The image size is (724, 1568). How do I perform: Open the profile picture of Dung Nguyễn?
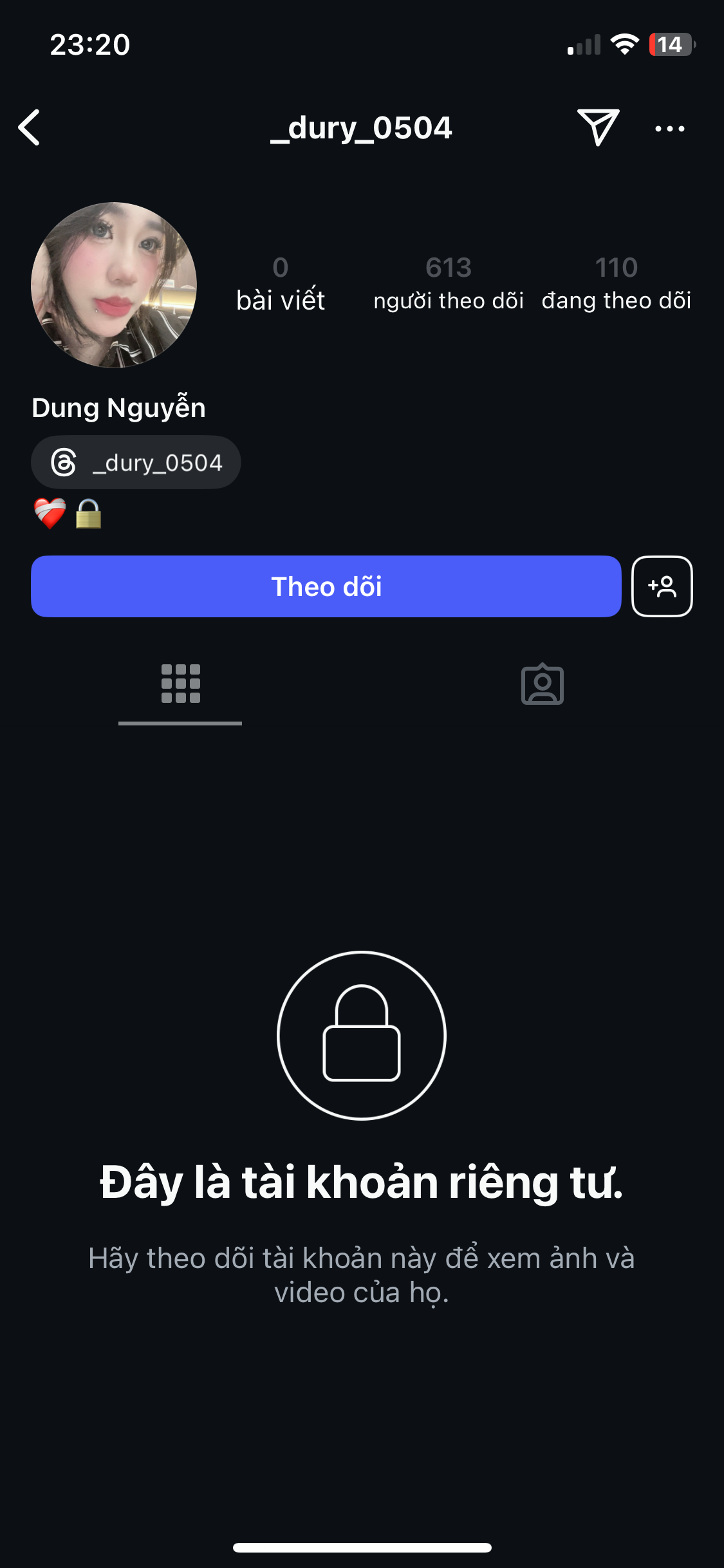(114, 285)
